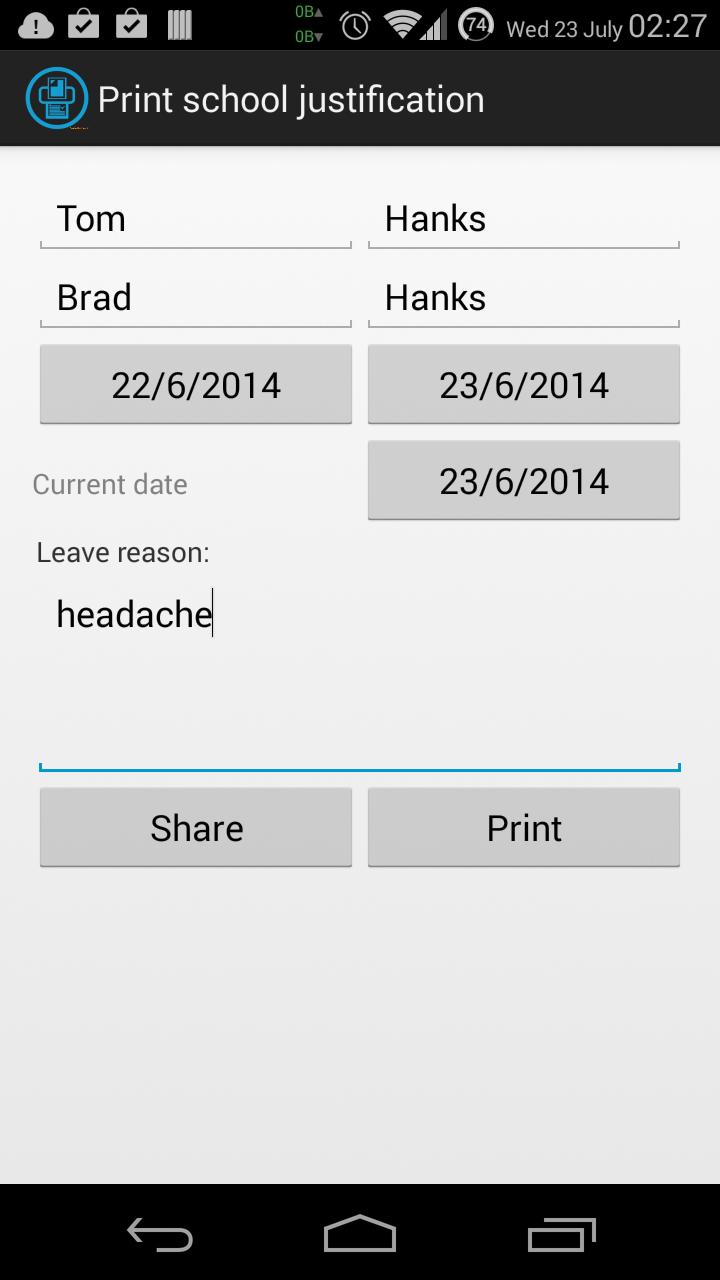Print the school justification

pos(523,828)
